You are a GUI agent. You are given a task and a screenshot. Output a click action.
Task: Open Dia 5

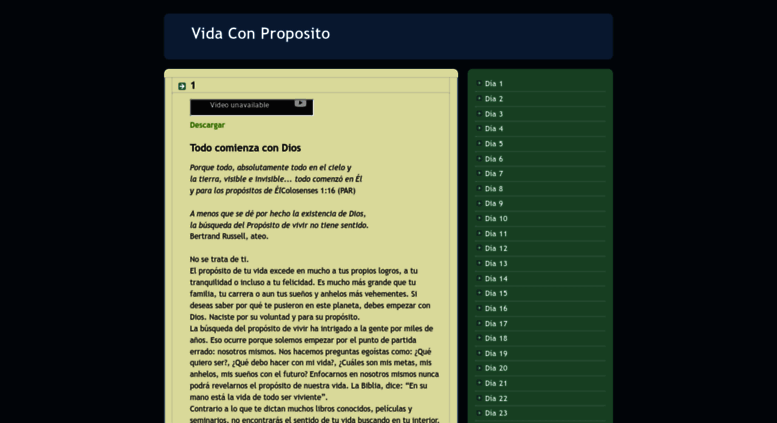click(494, 144)
